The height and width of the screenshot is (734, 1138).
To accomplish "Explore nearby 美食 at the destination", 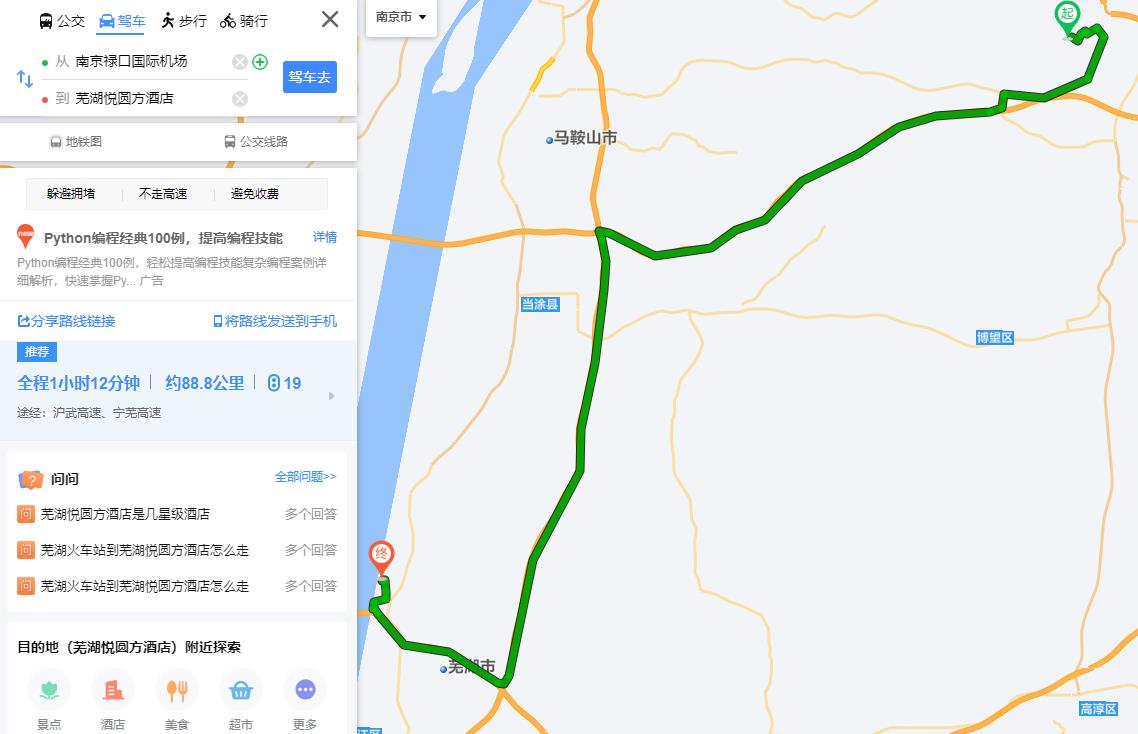I will coord(177,700).
